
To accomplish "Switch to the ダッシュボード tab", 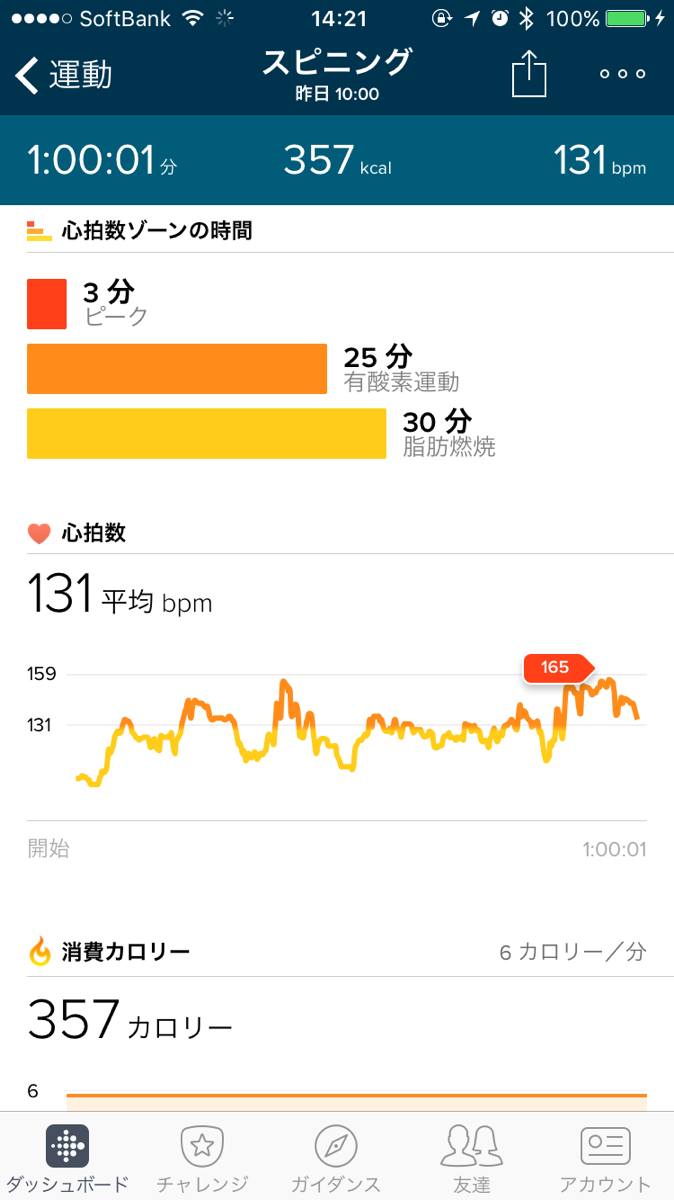I will coord(67,1158).
